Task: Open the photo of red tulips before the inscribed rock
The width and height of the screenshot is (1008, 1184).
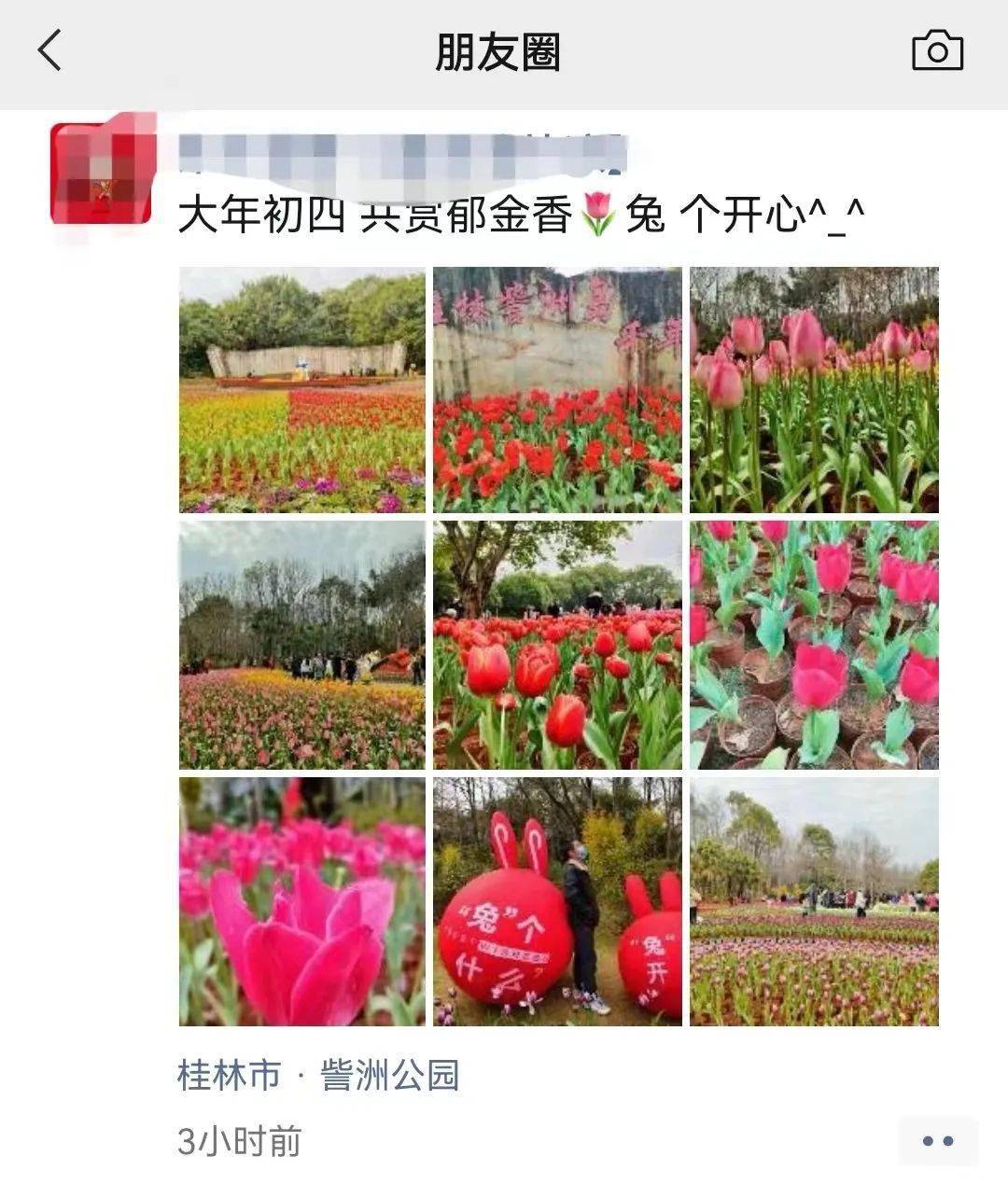Action: (x=557, y=390)
